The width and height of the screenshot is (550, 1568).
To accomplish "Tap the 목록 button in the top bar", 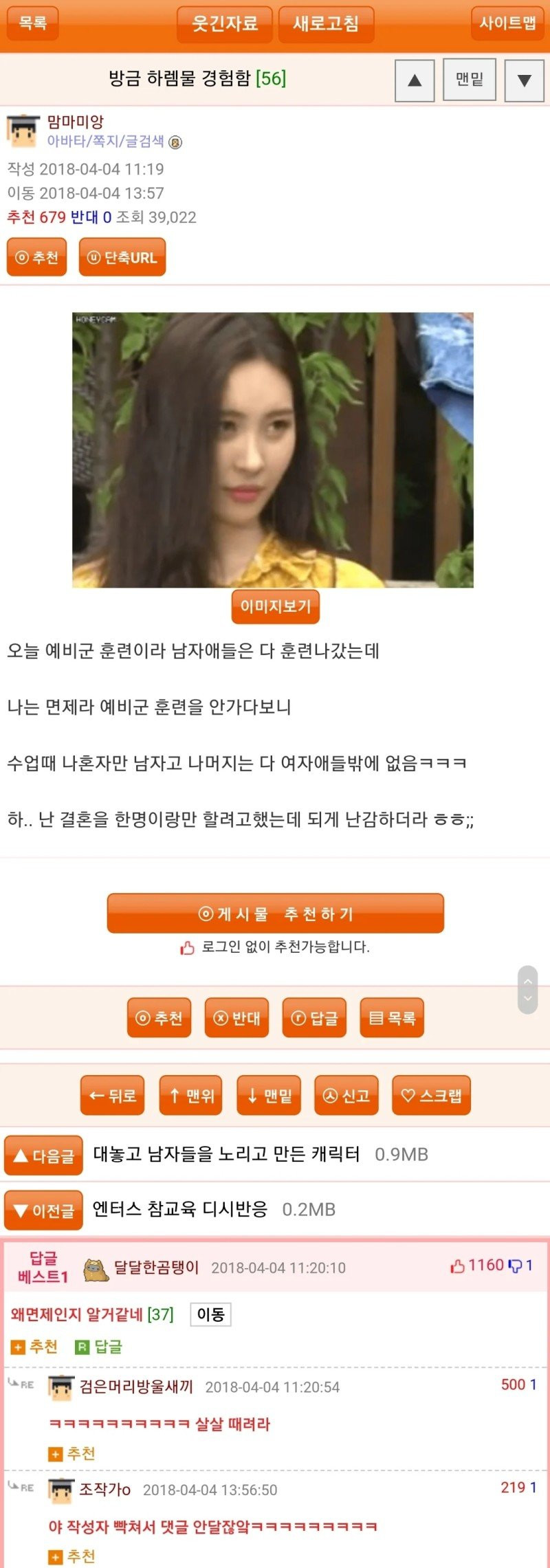I will (x=32, y=23).
